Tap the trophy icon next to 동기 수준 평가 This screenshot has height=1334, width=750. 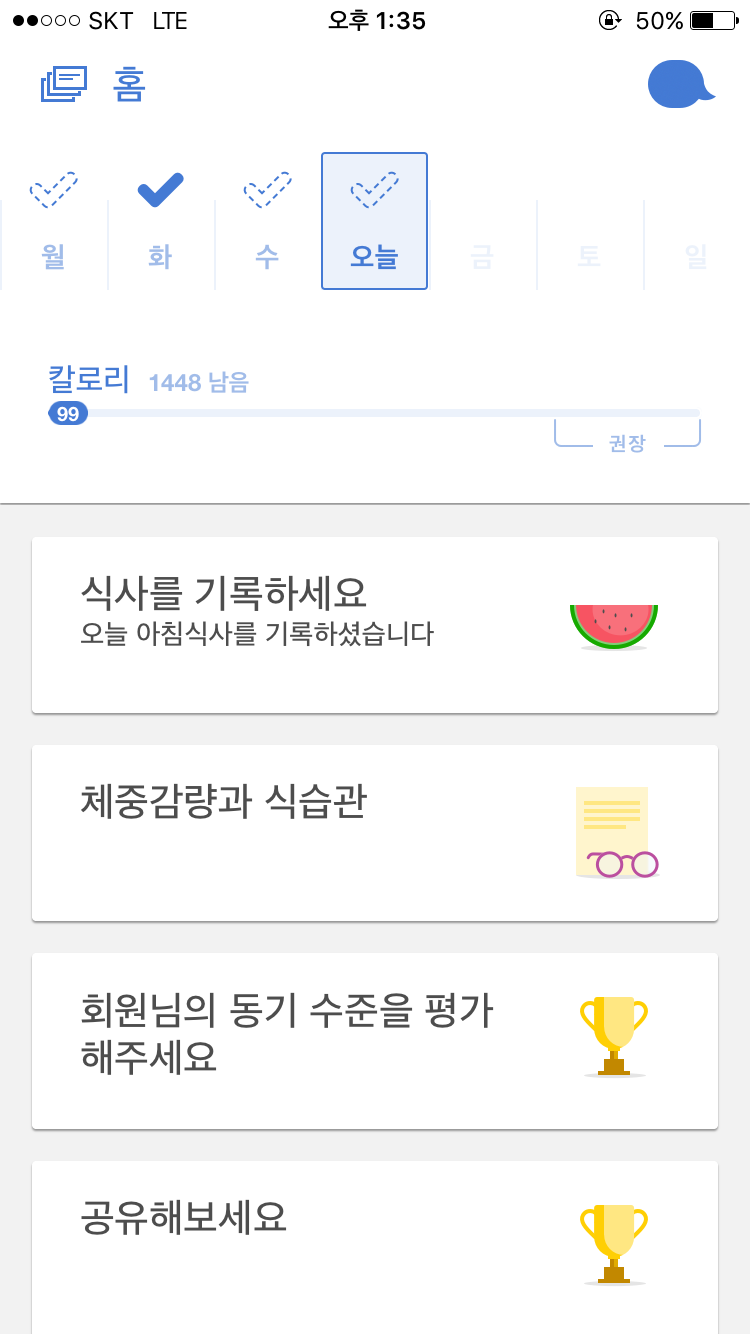[613, 1037]
